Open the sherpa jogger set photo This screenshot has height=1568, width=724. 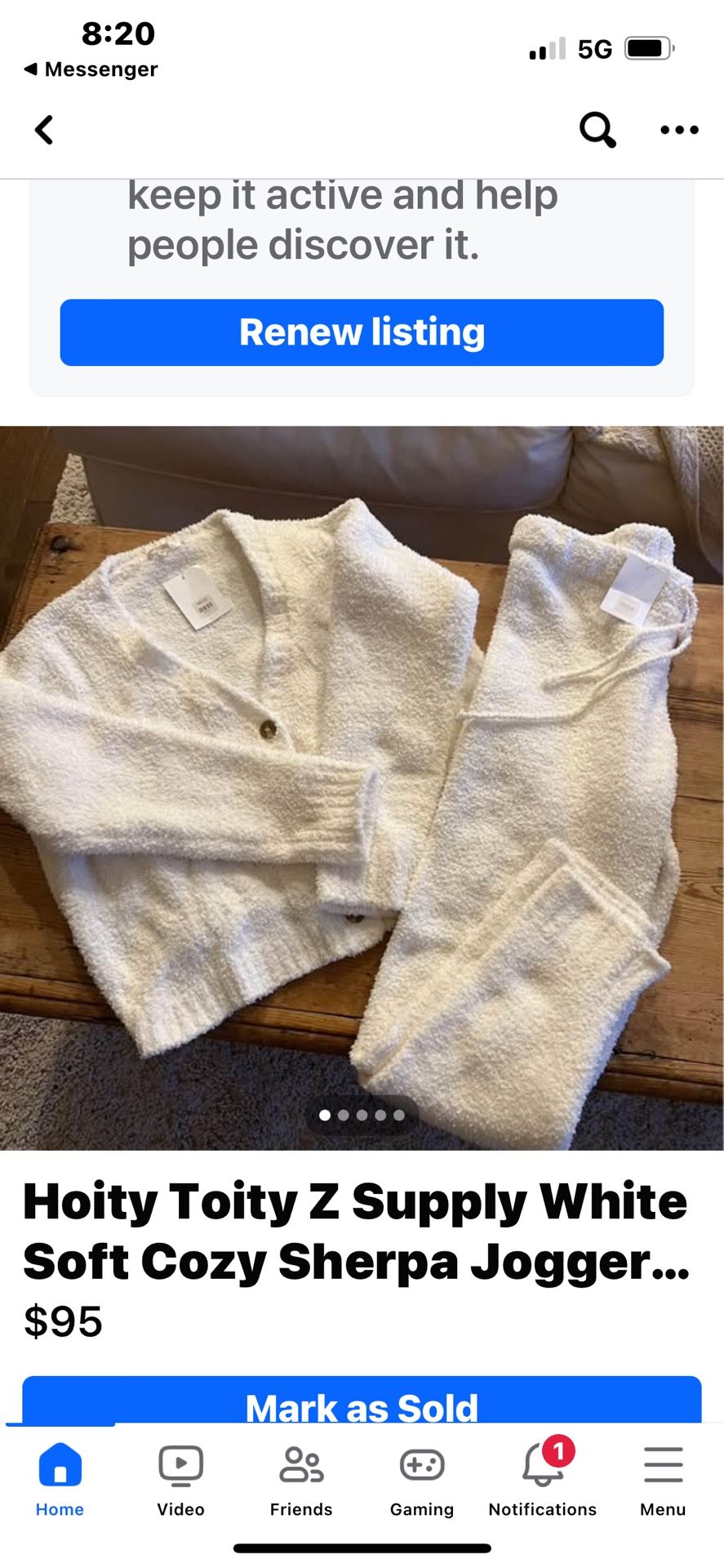point(362,787)
